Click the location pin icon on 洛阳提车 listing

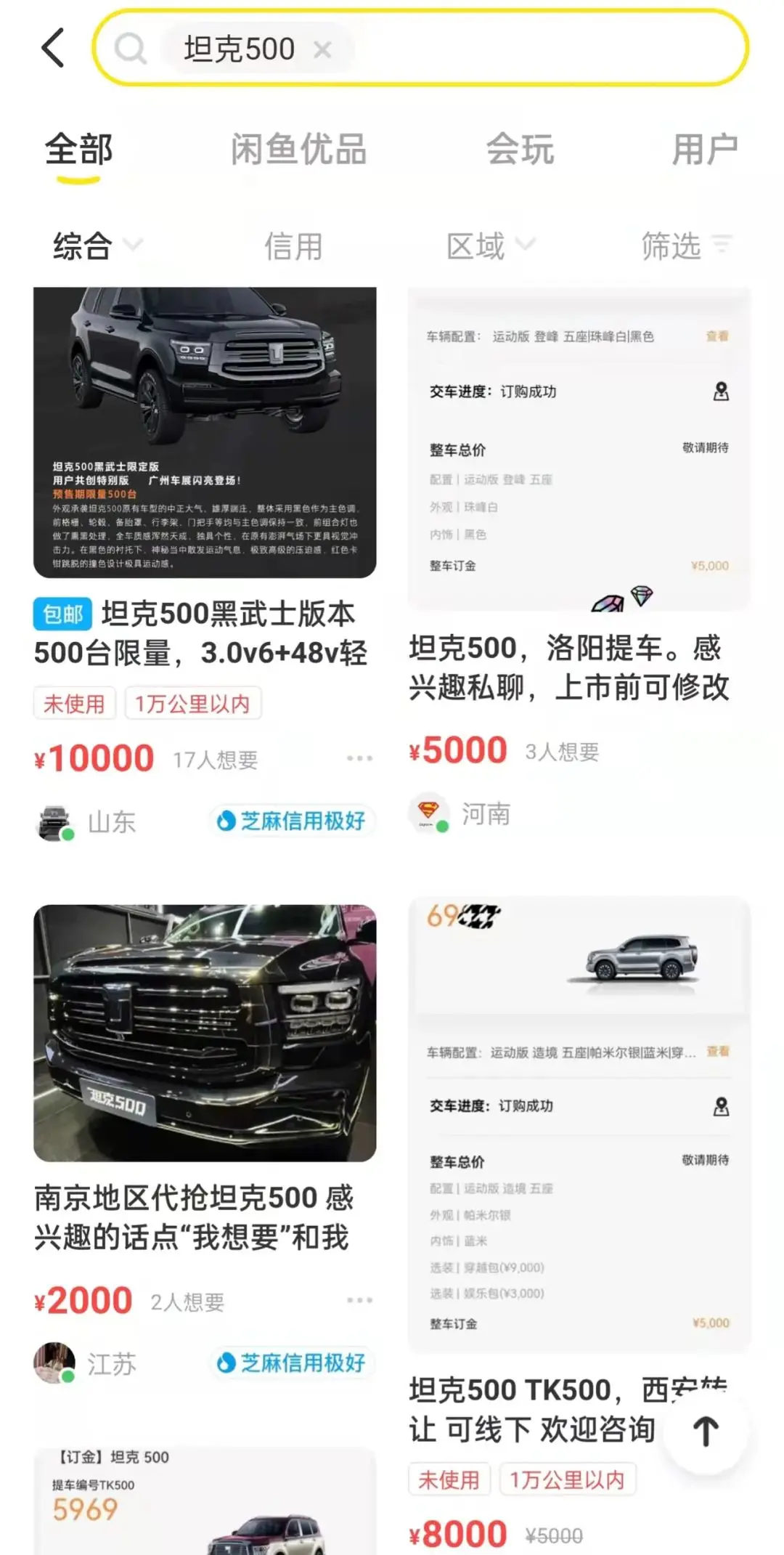click(720, 391)
